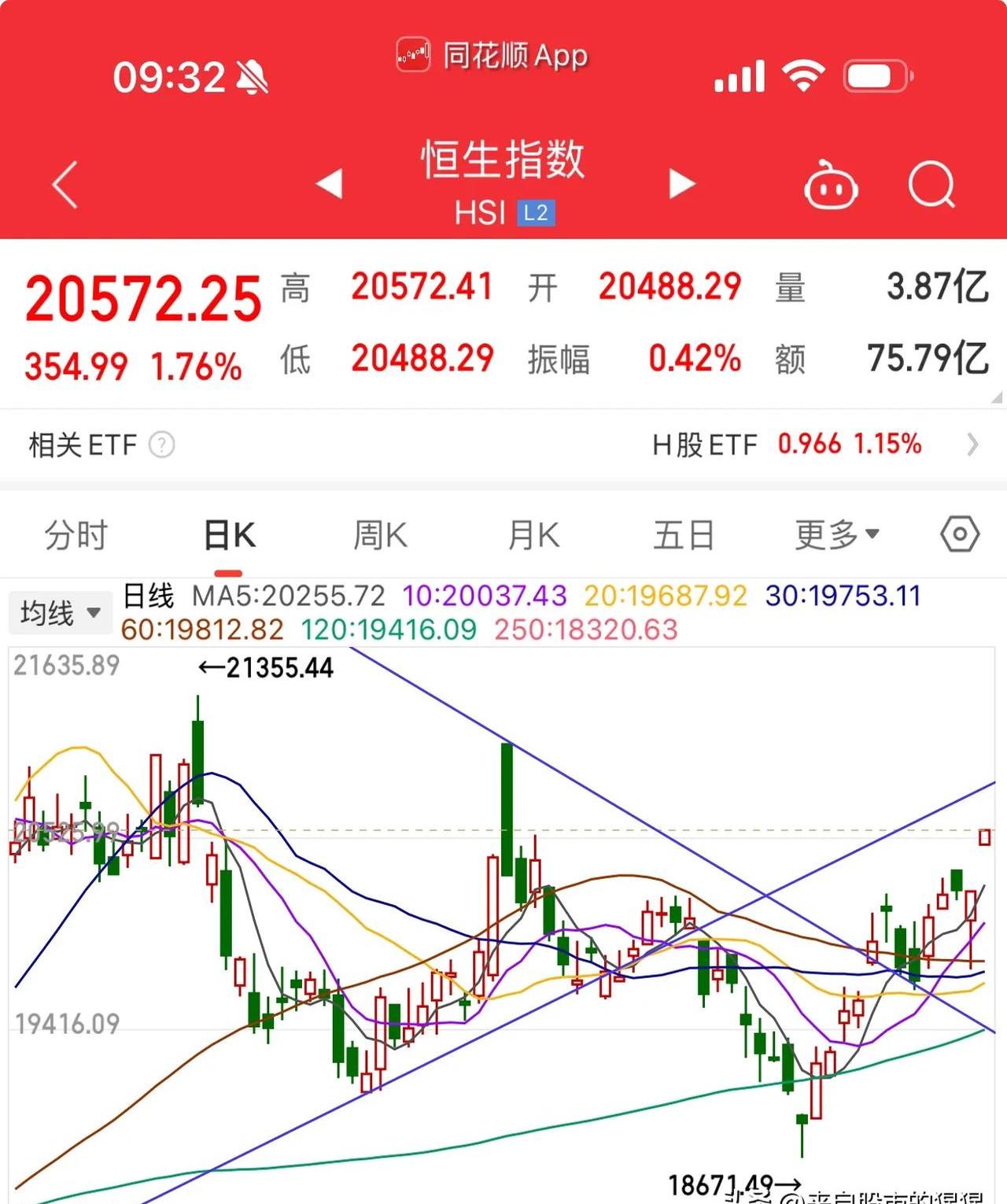This screenshot has height=1204, width=1007.
Task: Click the H股ETF quote link
Action: tap(706, 445)
